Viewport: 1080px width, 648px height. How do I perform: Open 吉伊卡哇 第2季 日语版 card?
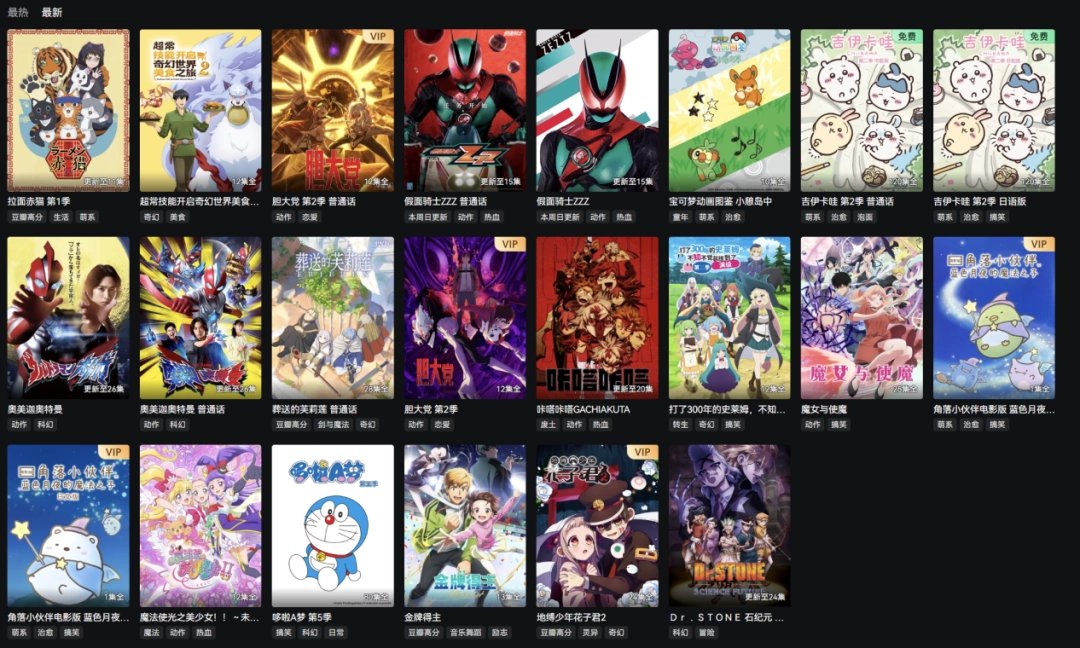pos(993,110)
